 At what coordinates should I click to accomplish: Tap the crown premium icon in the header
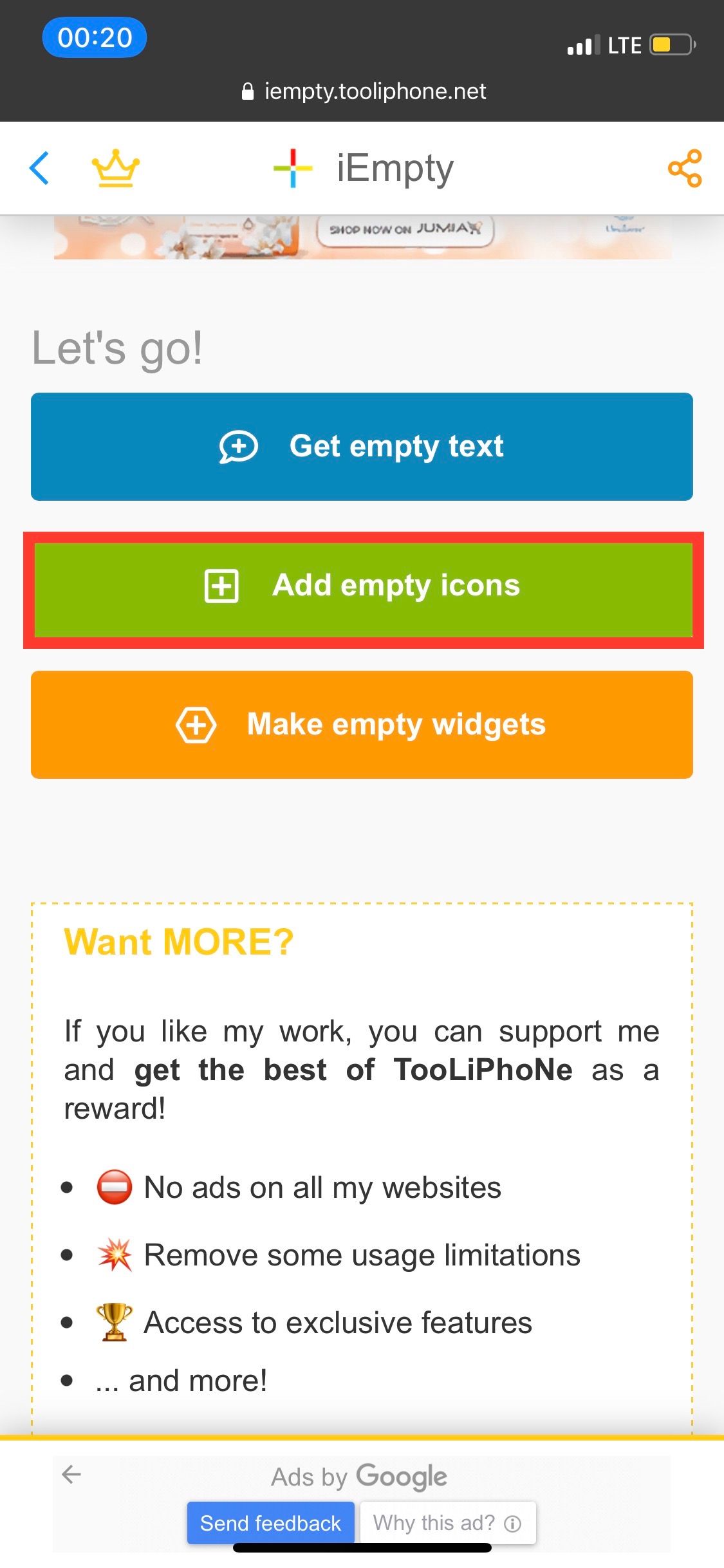point(117,169)
